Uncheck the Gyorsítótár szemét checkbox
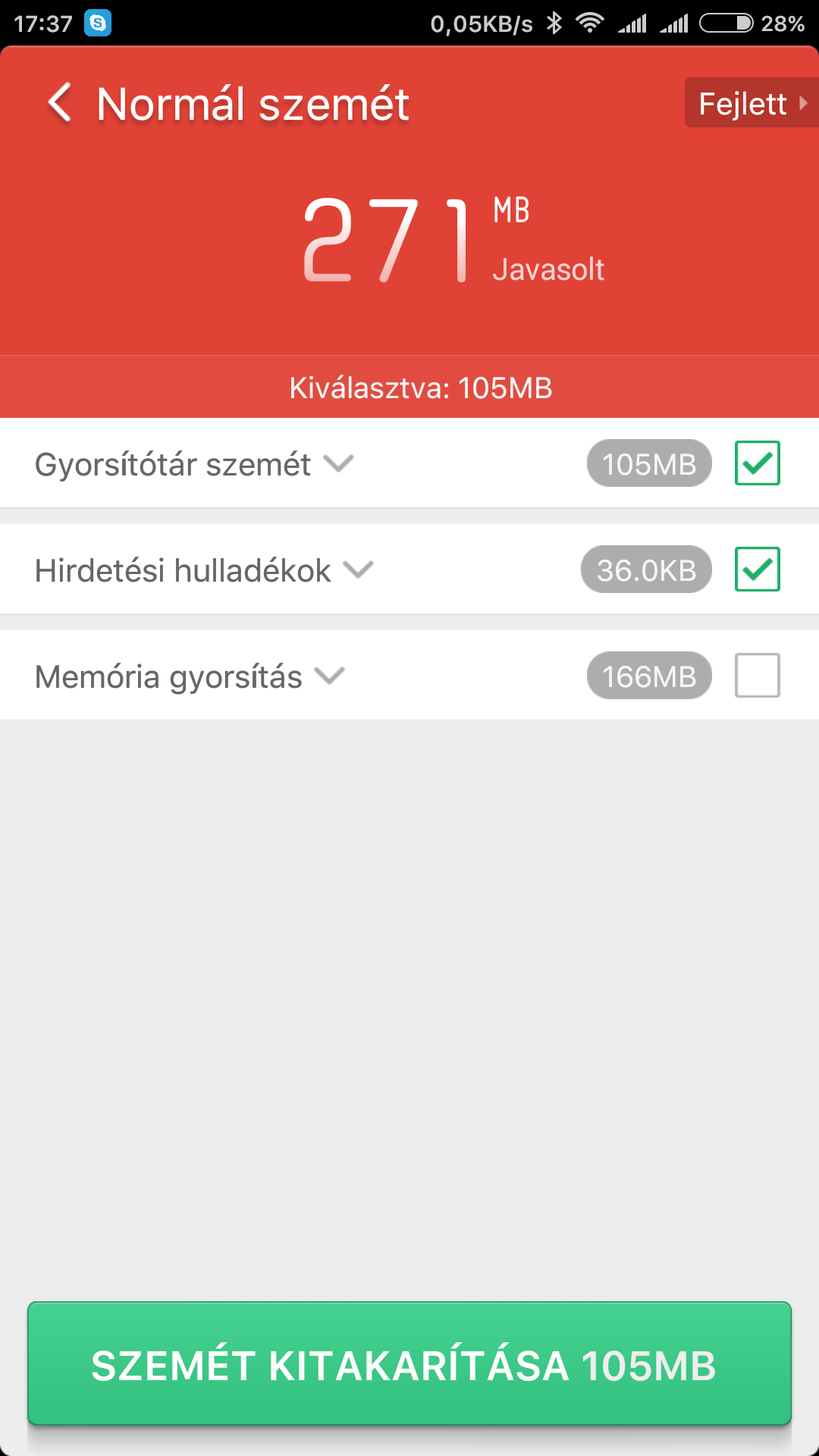 [x=758, y=463]
